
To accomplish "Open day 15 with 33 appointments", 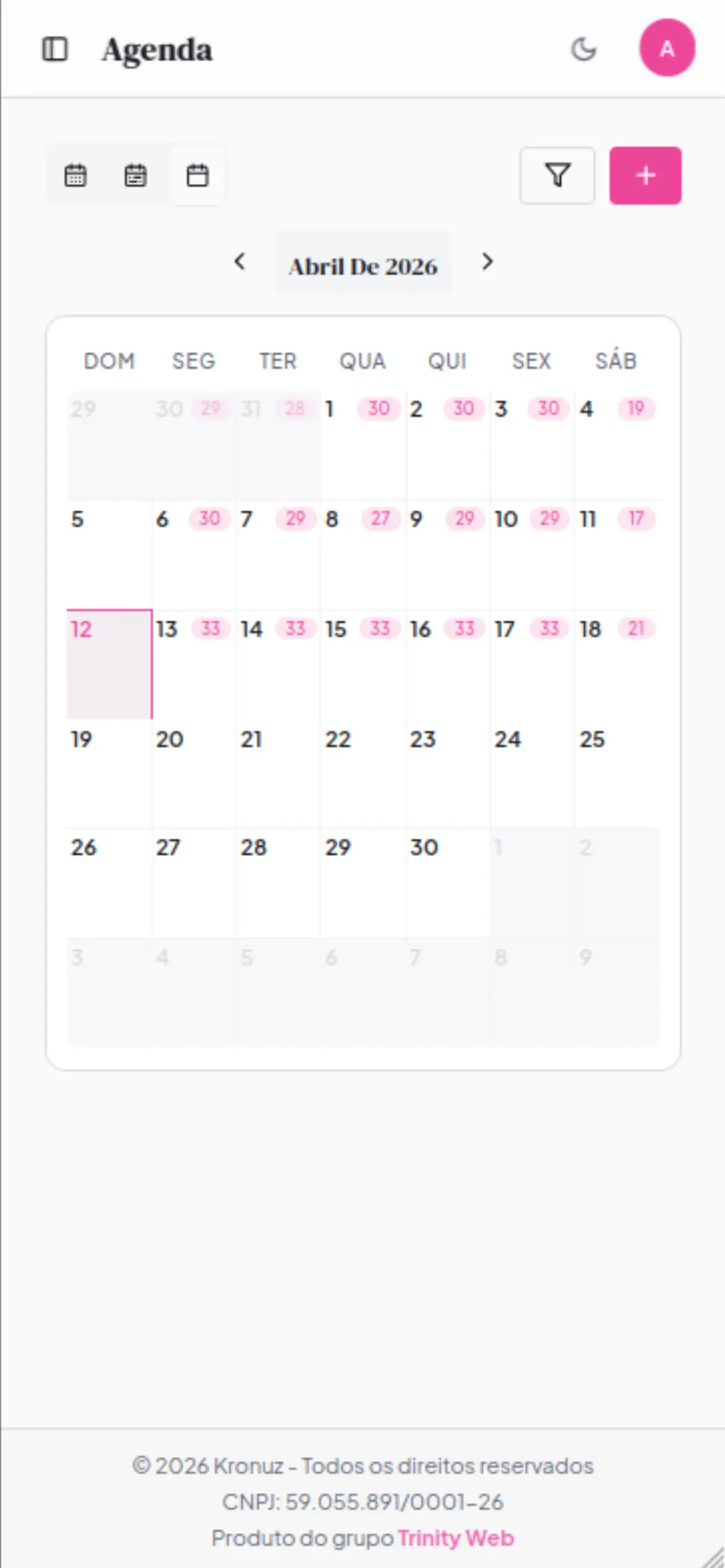I will tap(362, 664).
